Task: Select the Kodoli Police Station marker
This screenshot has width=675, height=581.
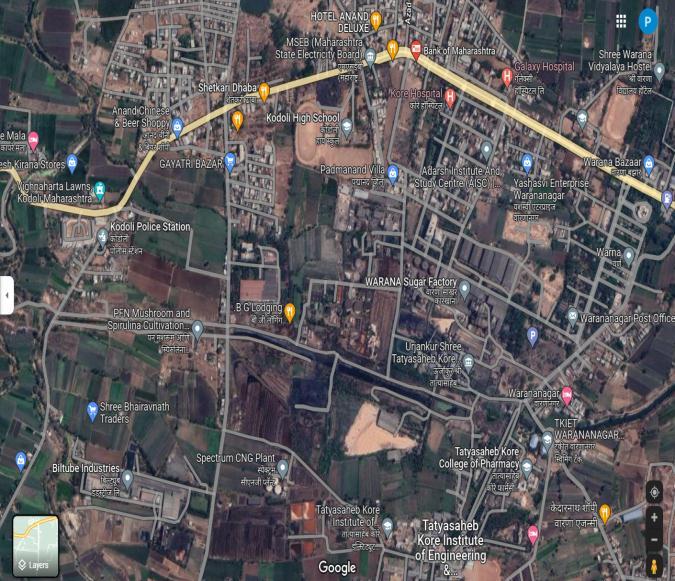Action: 102,237
